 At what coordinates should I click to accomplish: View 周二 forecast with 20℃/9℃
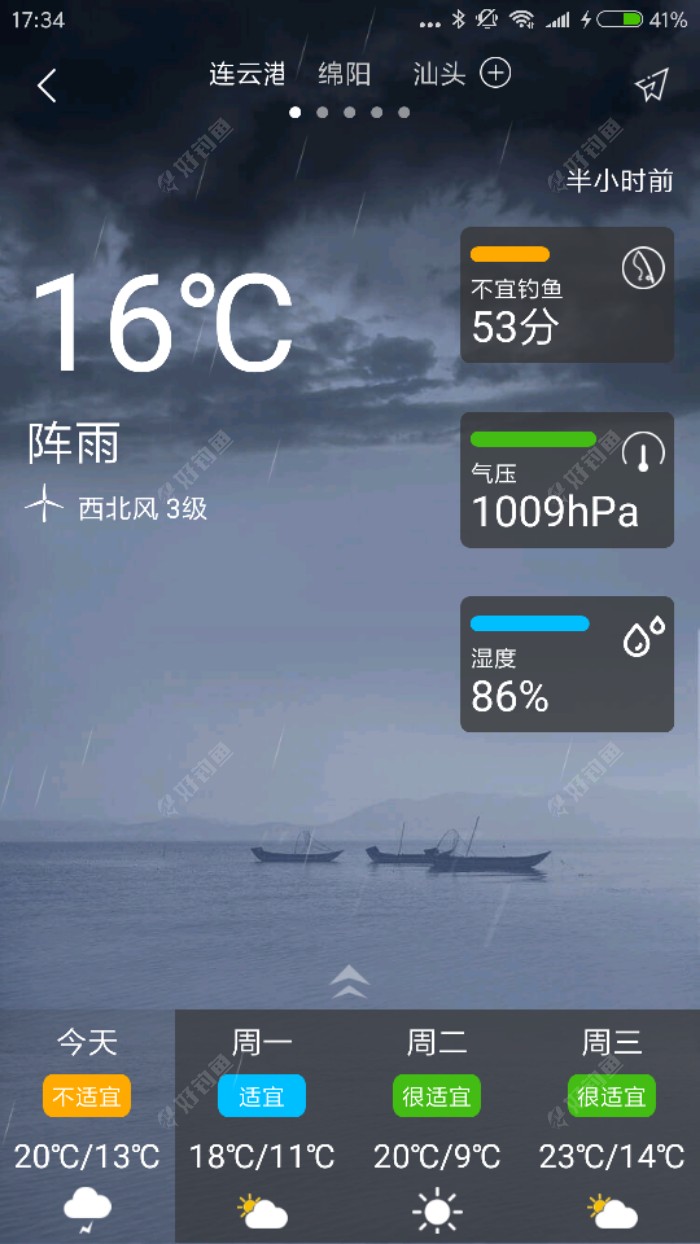437,1125
